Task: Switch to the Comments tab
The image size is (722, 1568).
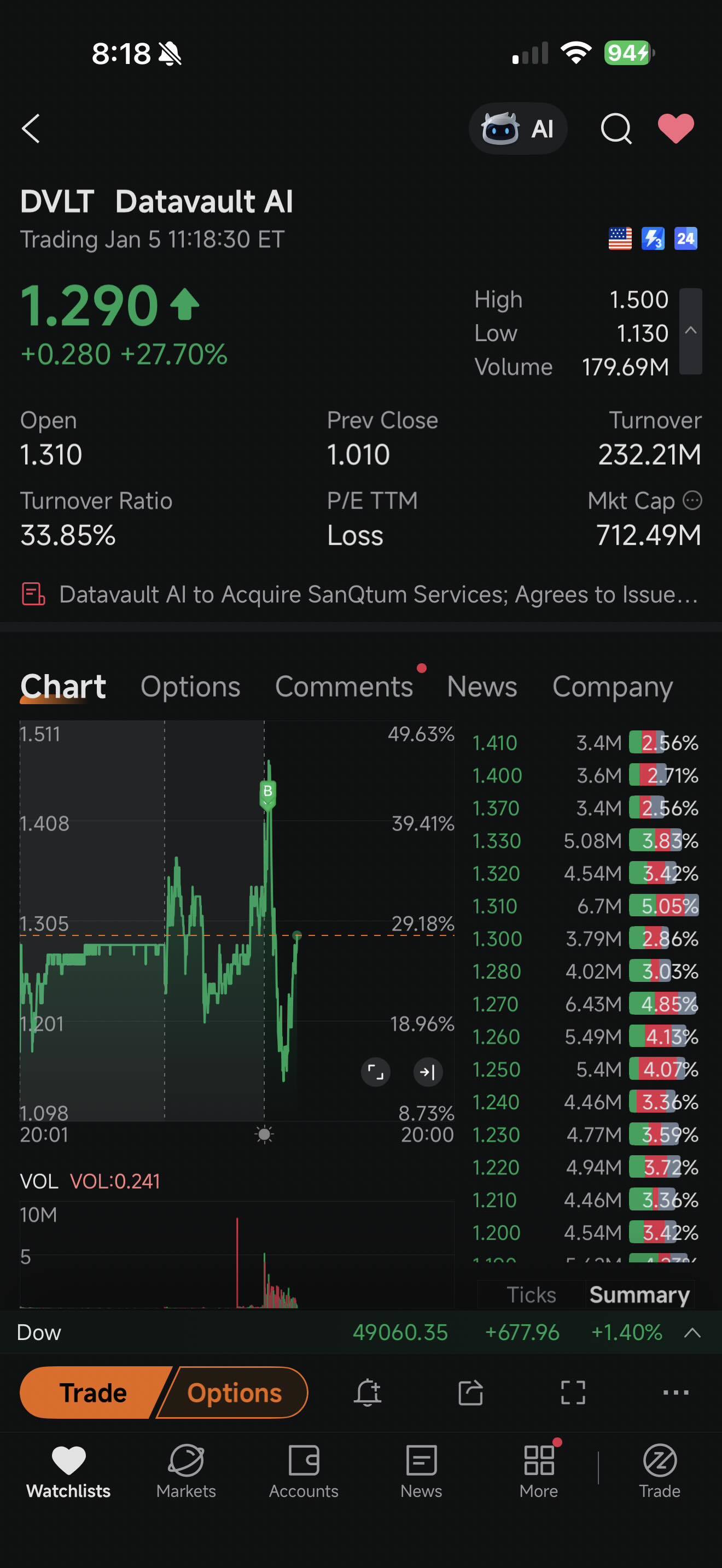Action: coord(343,687)
